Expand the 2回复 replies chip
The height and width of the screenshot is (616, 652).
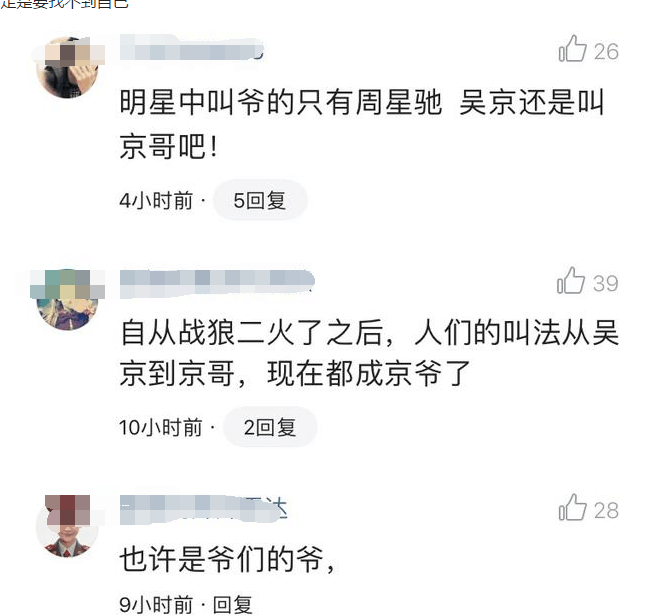coord(270,427)
